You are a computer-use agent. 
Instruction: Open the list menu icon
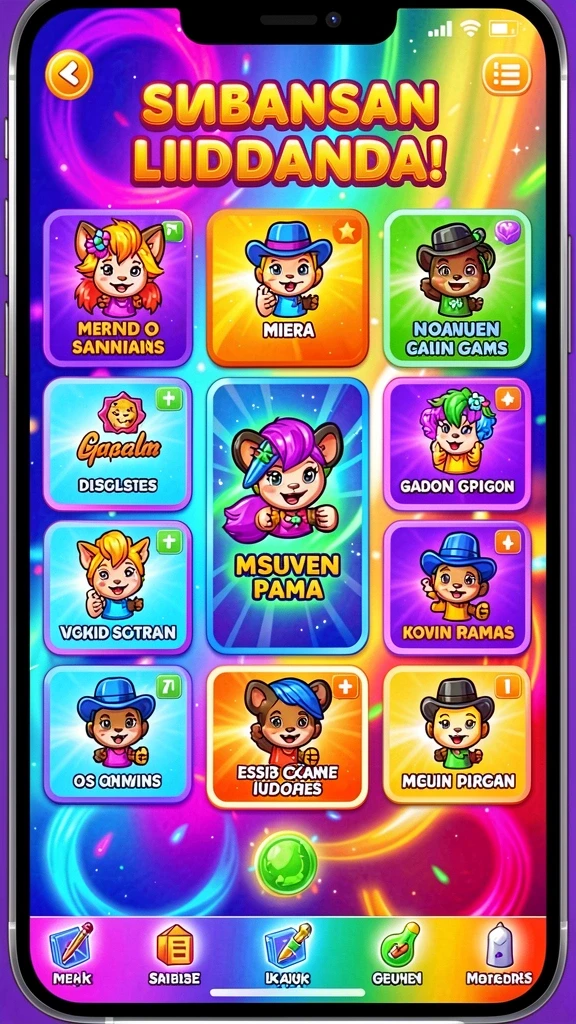coord(506,75)
